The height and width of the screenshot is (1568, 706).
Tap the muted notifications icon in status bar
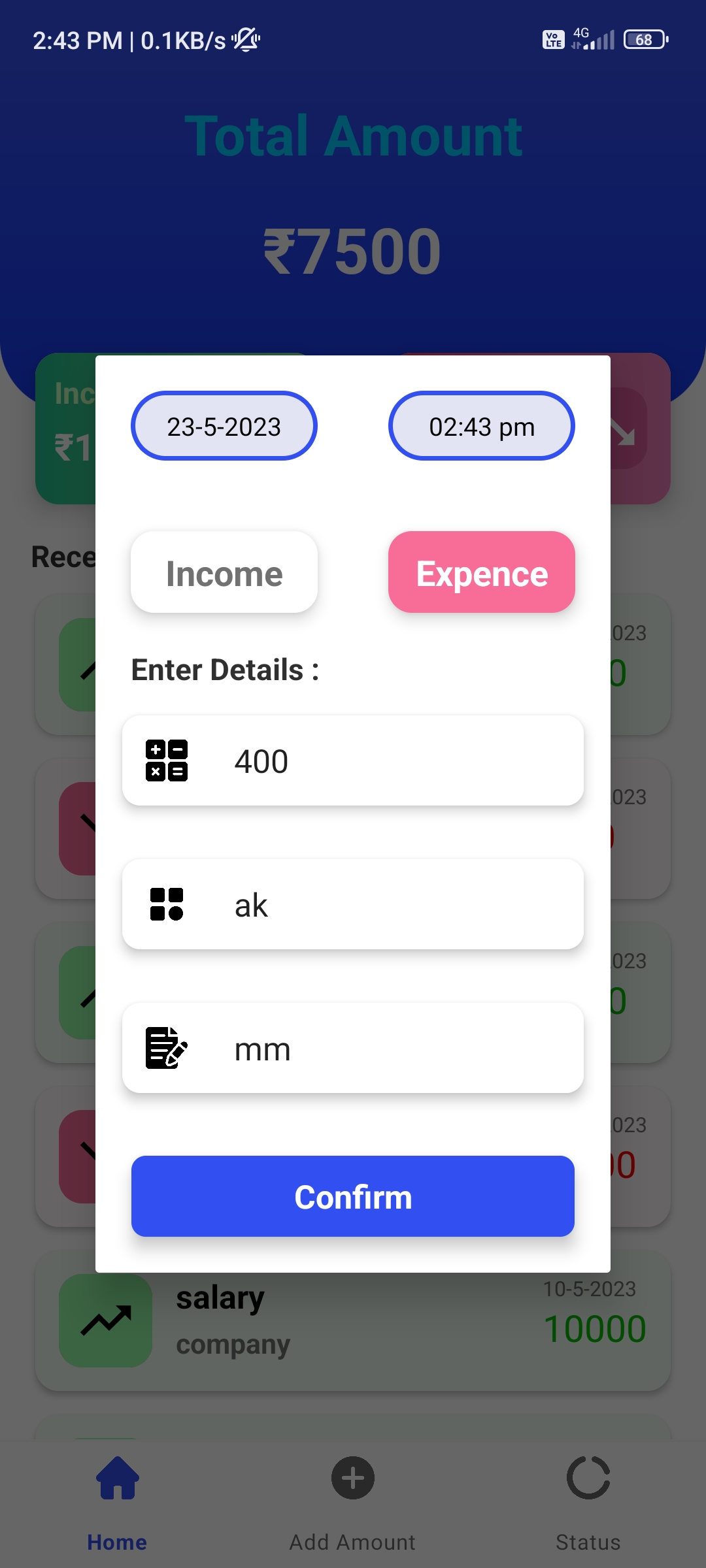coord(247,41)
